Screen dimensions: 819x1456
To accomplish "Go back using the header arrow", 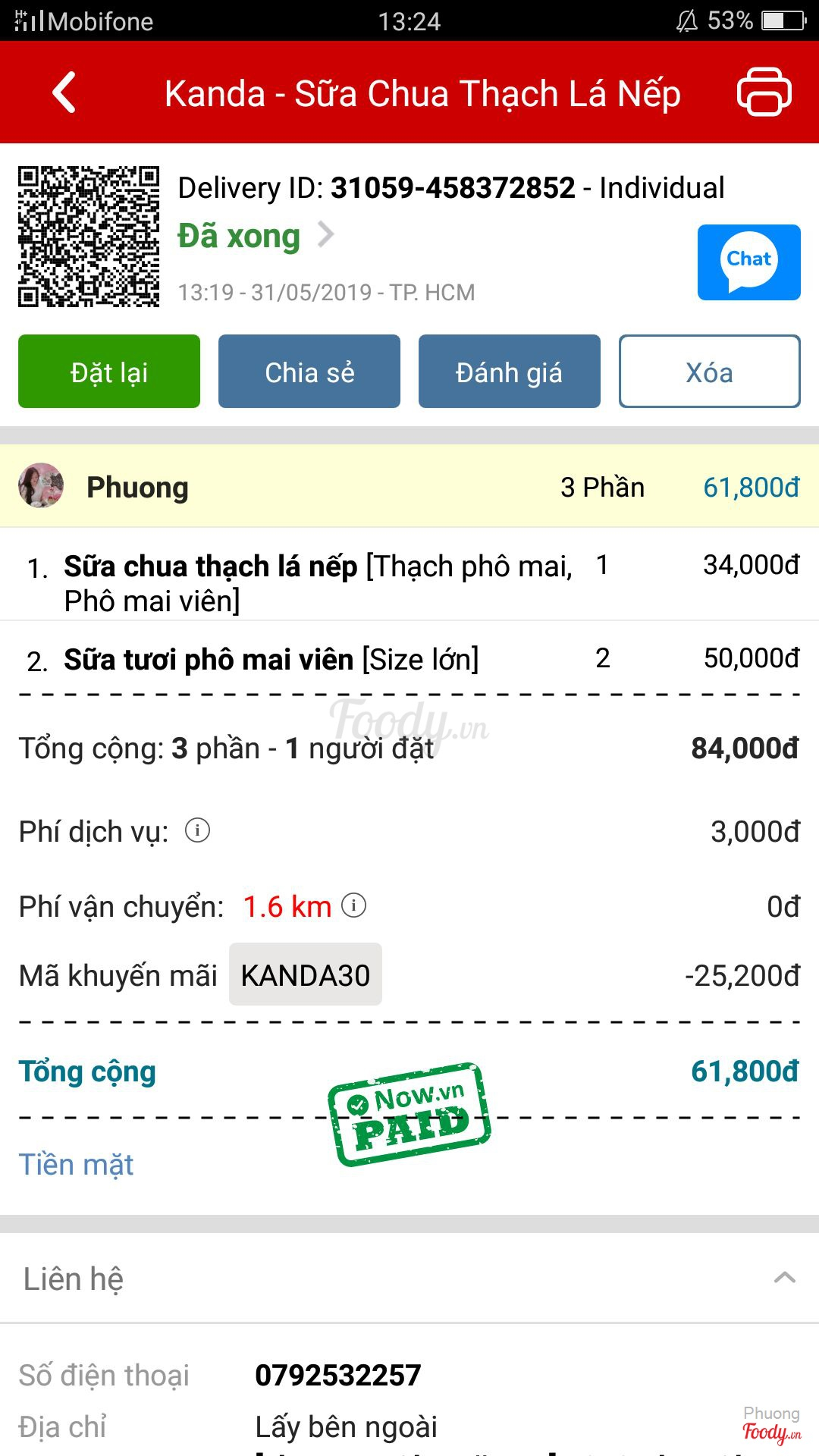I will click(64, 93).
